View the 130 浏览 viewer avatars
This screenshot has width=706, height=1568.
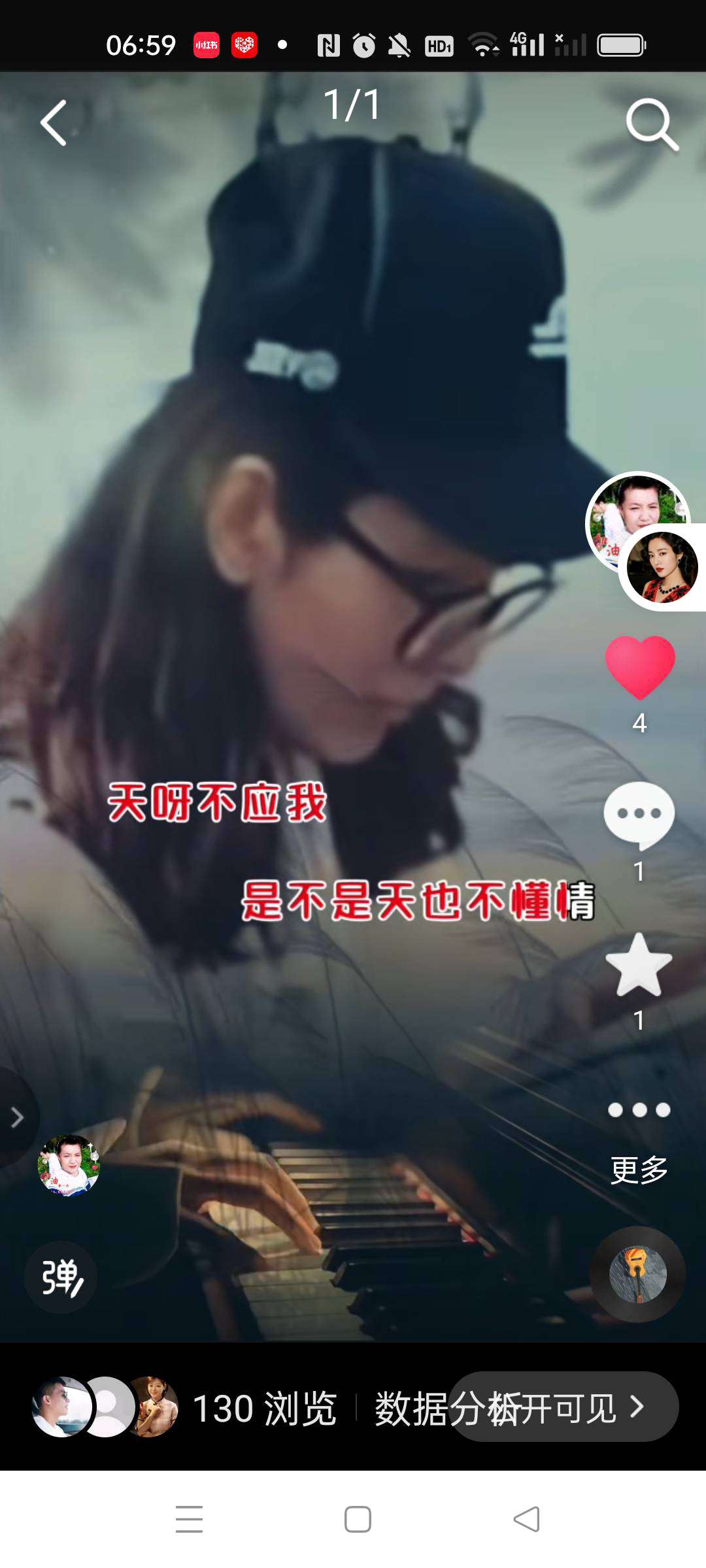pos(105,1407)
